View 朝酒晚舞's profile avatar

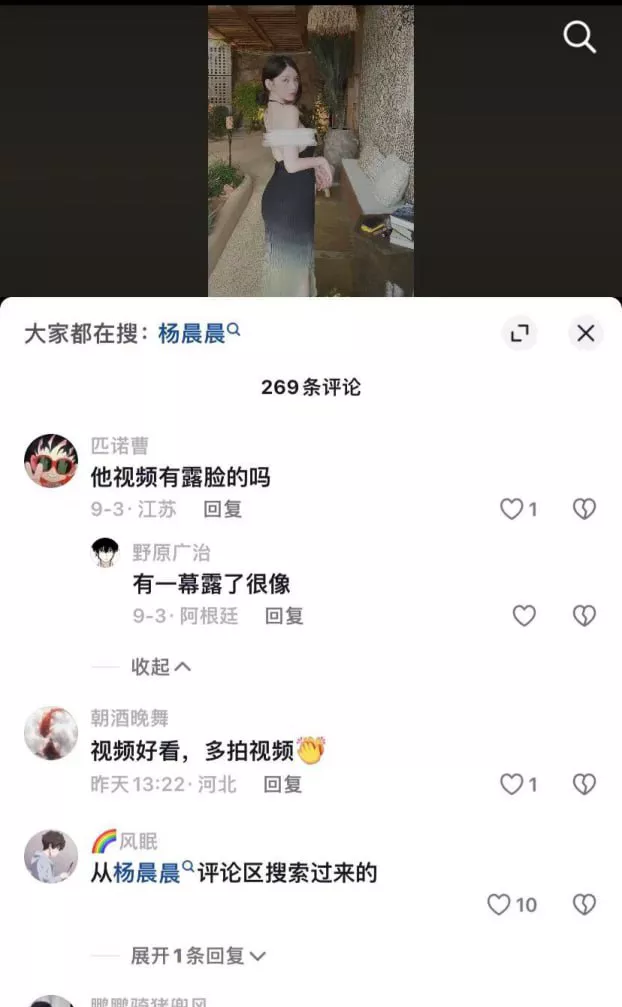pyautogui.click(x=51, y=733)
